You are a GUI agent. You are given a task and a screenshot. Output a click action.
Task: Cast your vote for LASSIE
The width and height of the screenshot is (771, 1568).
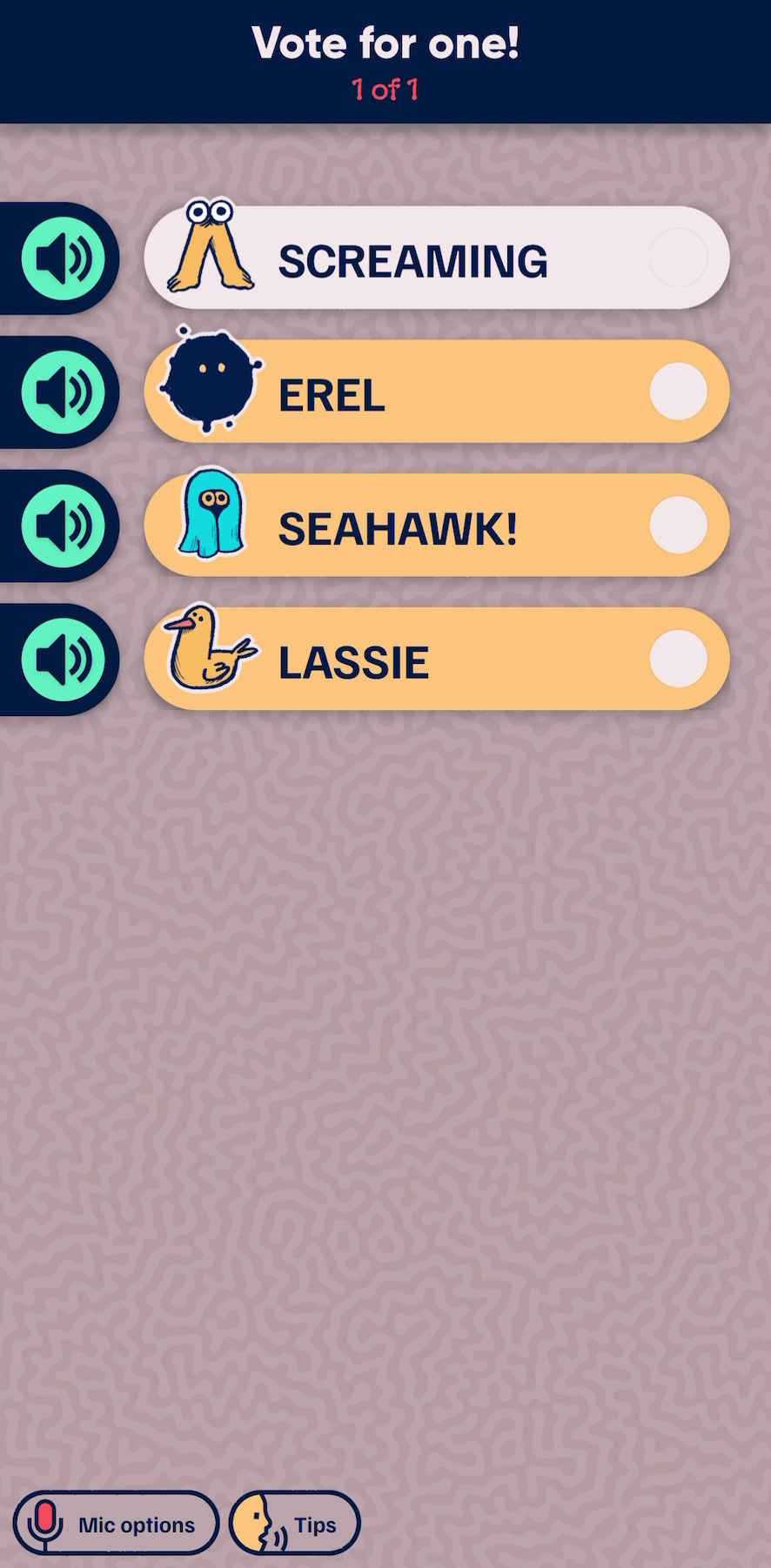678,660
